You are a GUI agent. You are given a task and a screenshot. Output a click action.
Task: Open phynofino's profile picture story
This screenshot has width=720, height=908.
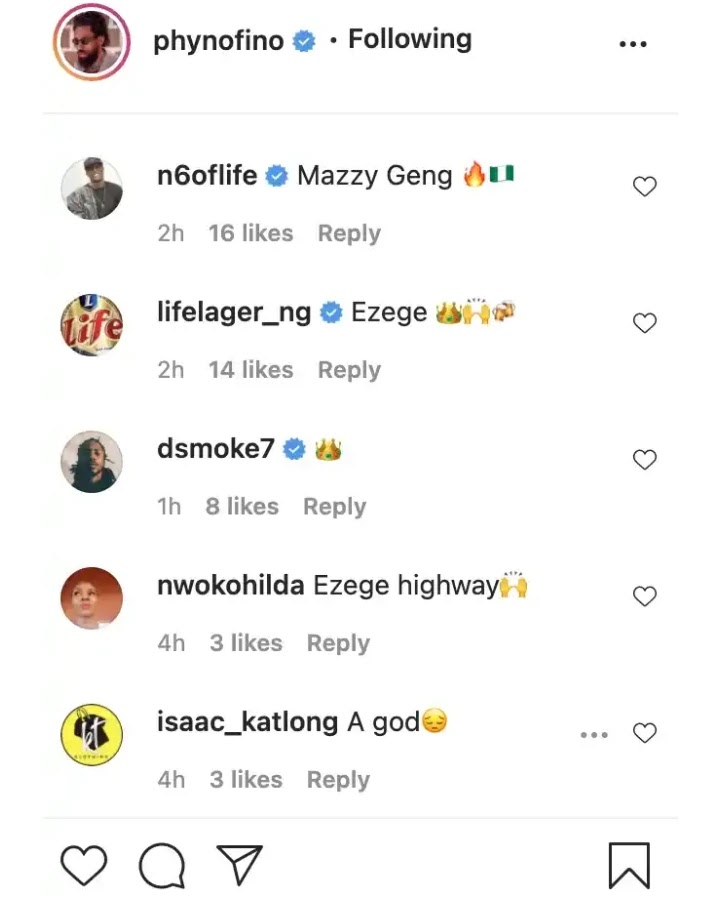pyautogui.click(x=92, y=42)
